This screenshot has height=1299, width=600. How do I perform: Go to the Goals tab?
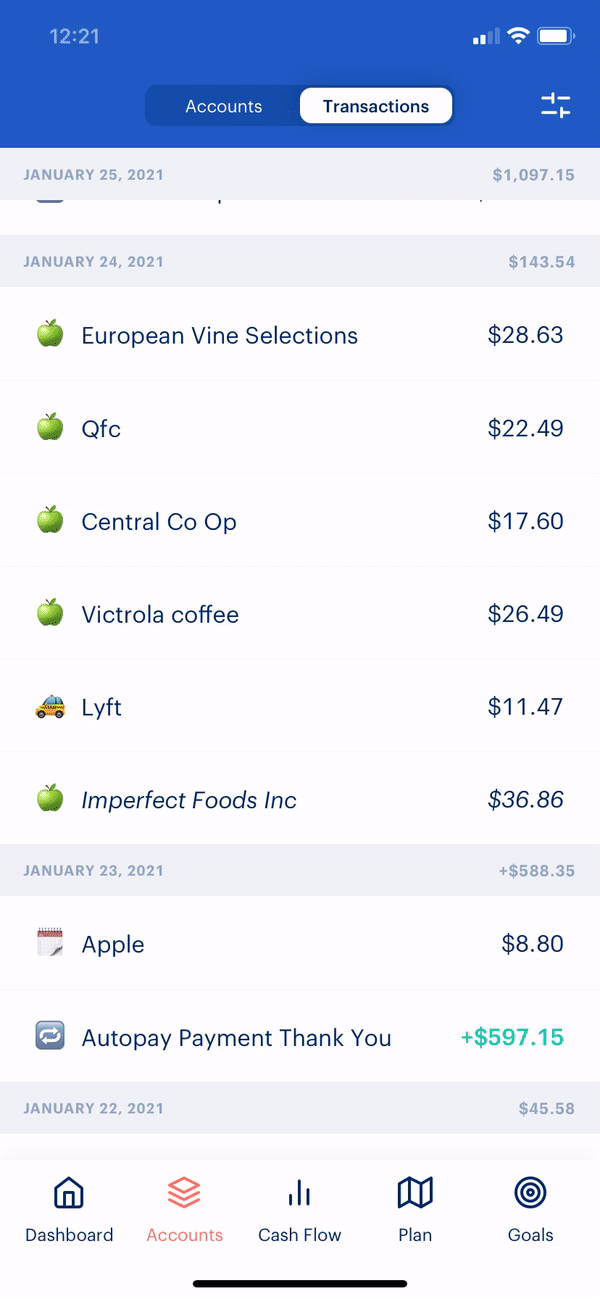tap(530, 1209)
